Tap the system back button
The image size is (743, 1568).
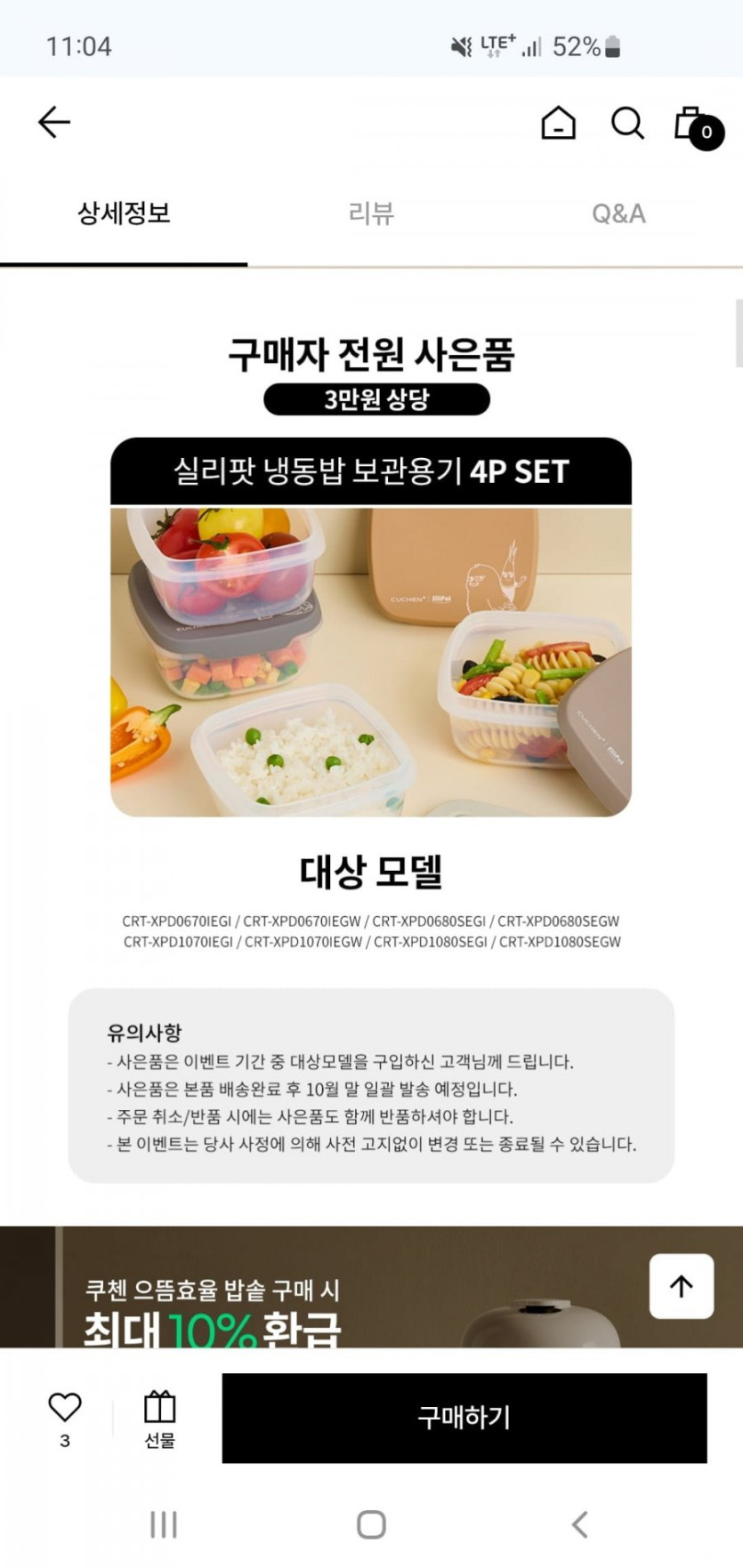(579, 1524)
